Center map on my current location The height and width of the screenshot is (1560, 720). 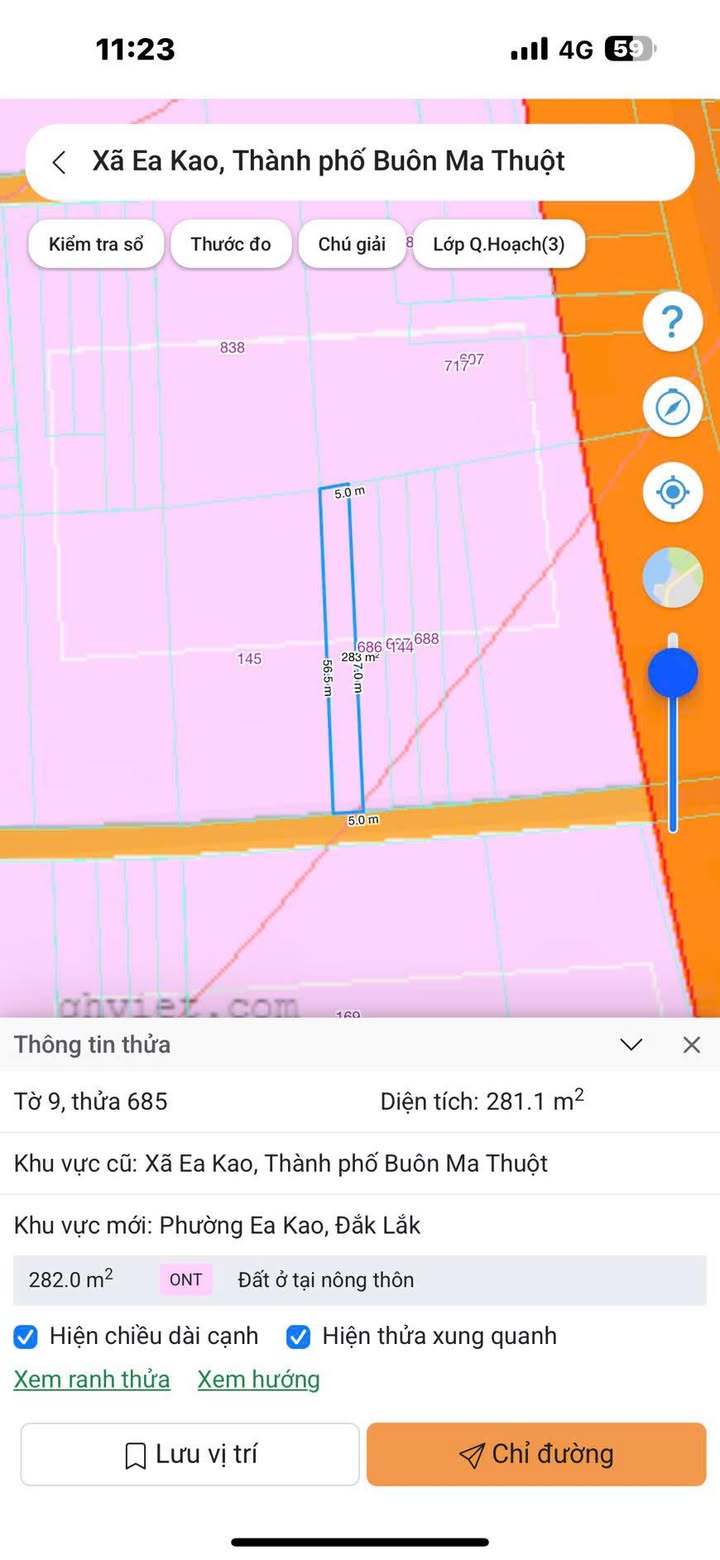[673, 492]
